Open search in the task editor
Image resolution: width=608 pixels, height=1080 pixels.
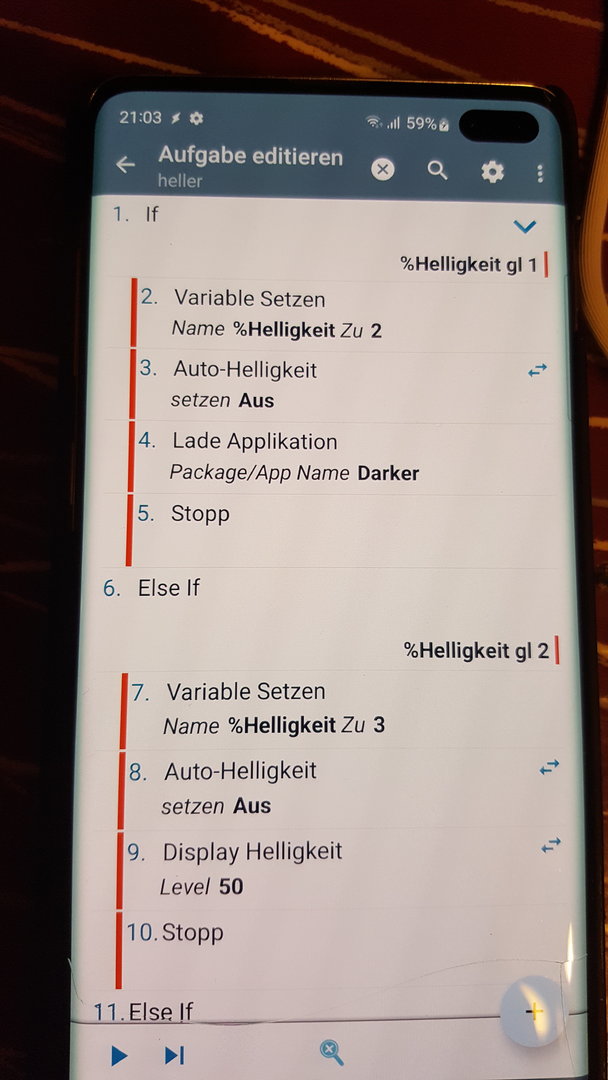tap(437, 170)
